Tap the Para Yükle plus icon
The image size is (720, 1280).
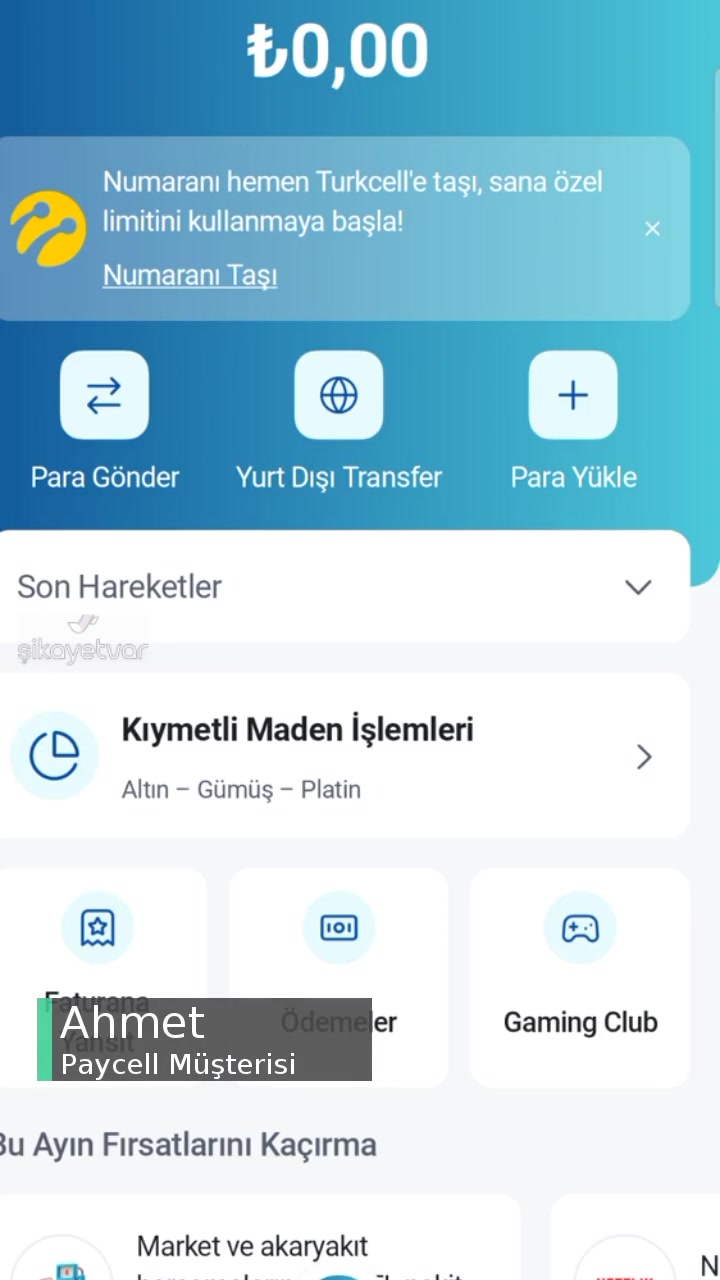[x=572, y=394]
